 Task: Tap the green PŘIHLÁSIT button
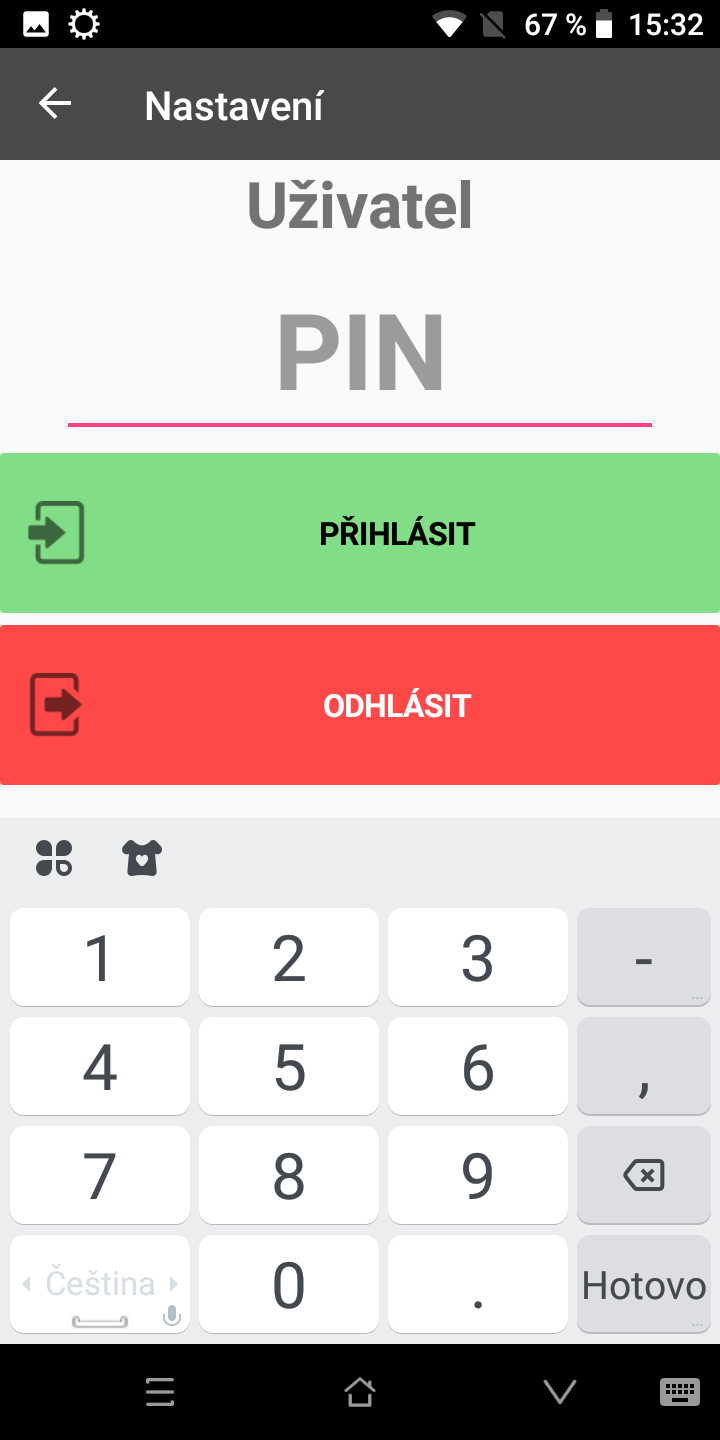pos(360,533)
